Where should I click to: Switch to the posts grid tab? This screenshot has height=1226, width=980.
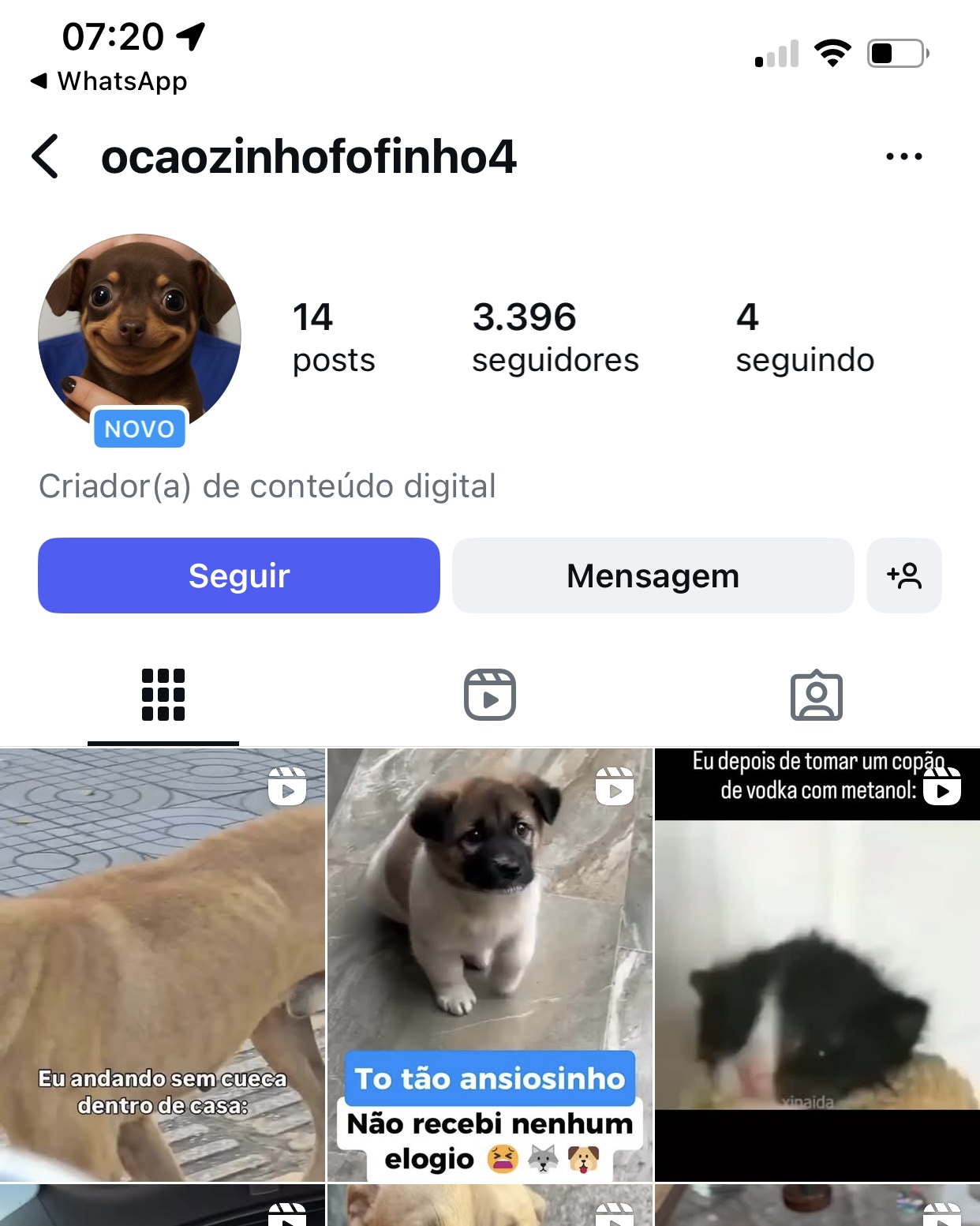(x=163, y=695)
